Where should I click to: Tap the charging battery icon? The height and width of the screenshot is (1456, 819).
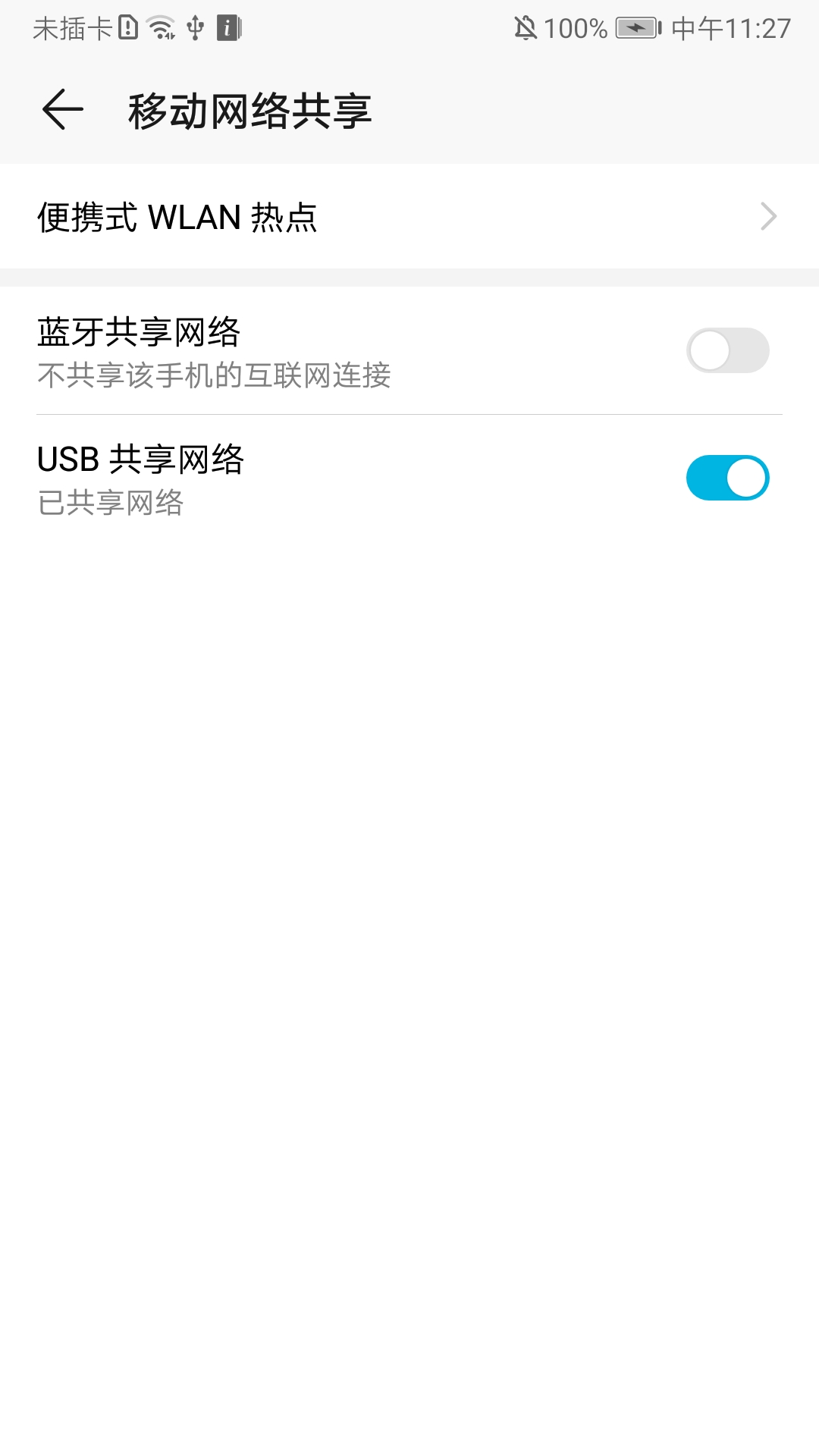coord(637,29)
